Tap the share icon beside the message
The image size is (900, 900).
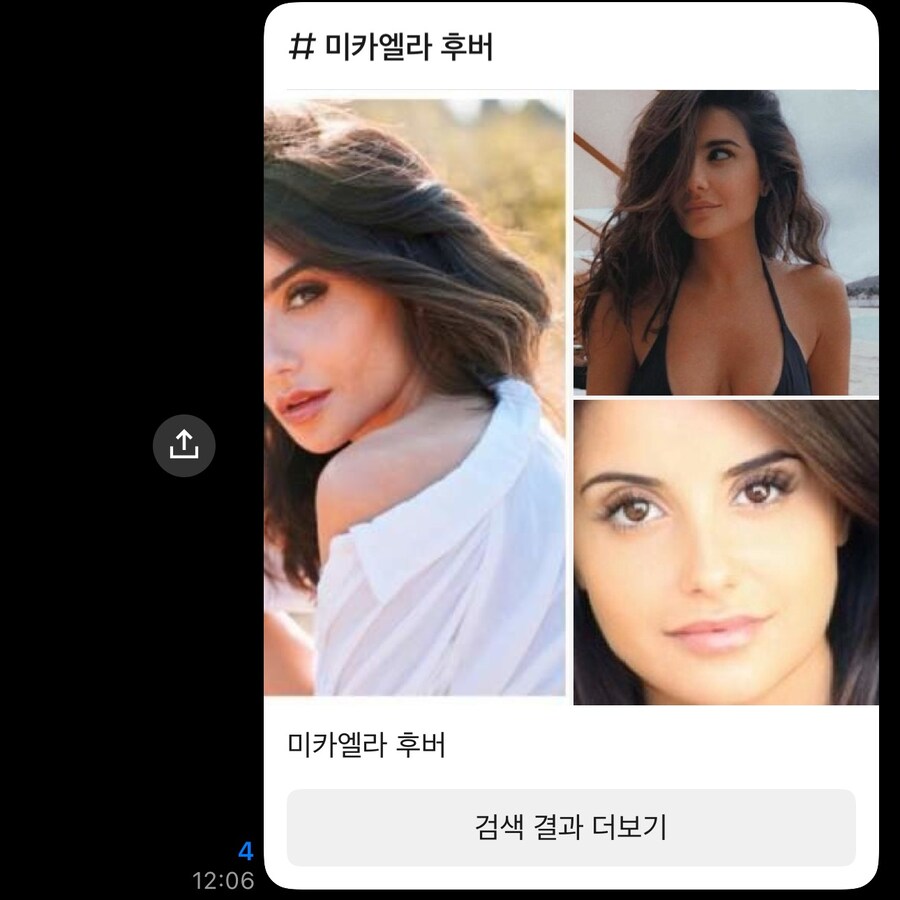184,445
